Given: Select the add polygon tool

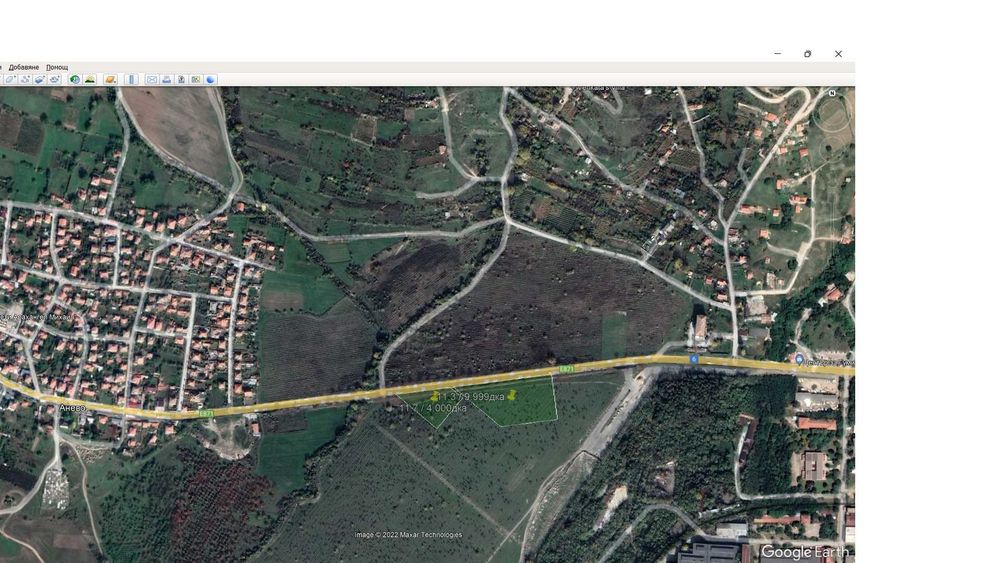Looking at the screenshot, I should (x=9, y=79).
